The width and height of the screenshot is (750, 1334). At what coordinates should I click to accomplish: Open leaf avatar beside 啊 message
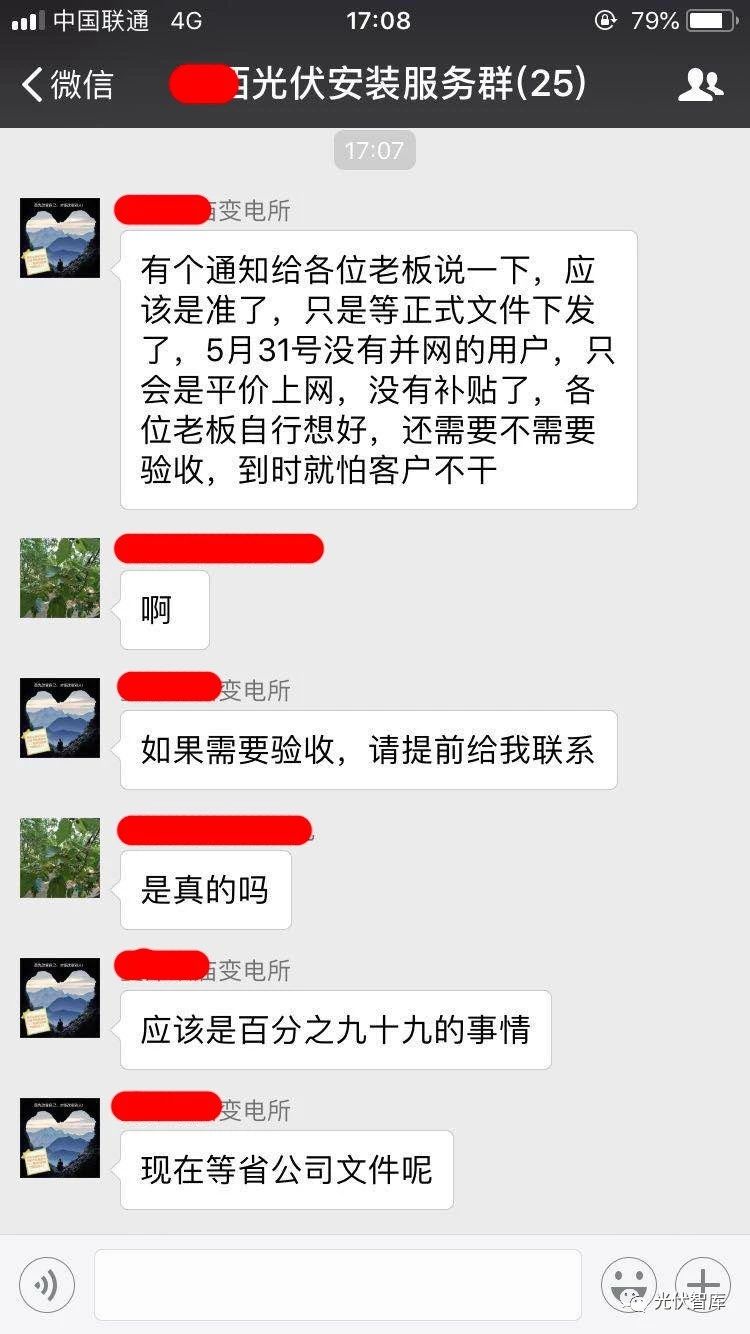pyautogui.click(x=60, y=578)
